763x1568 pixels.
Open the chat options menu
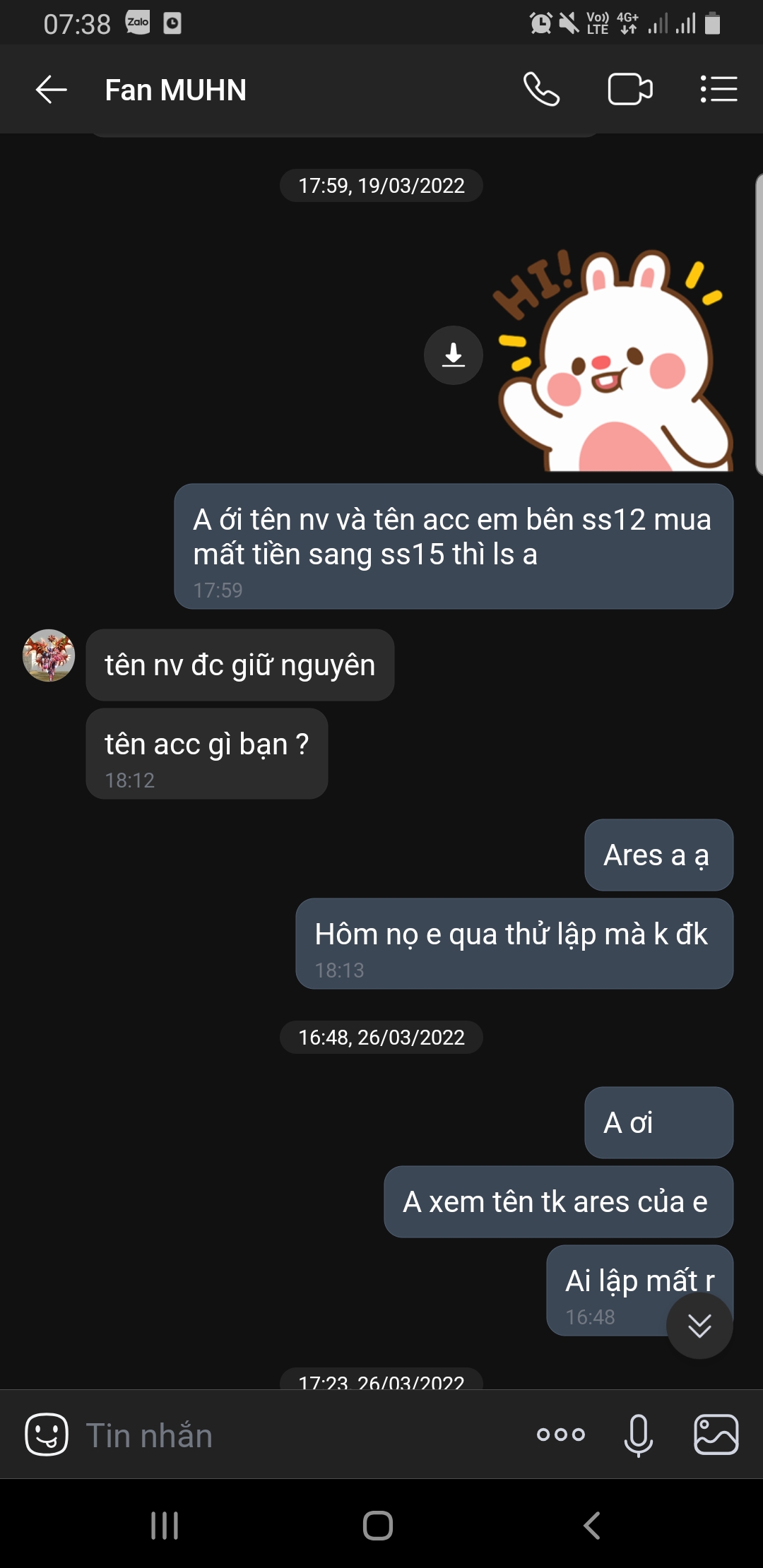[x=718, y=90]
